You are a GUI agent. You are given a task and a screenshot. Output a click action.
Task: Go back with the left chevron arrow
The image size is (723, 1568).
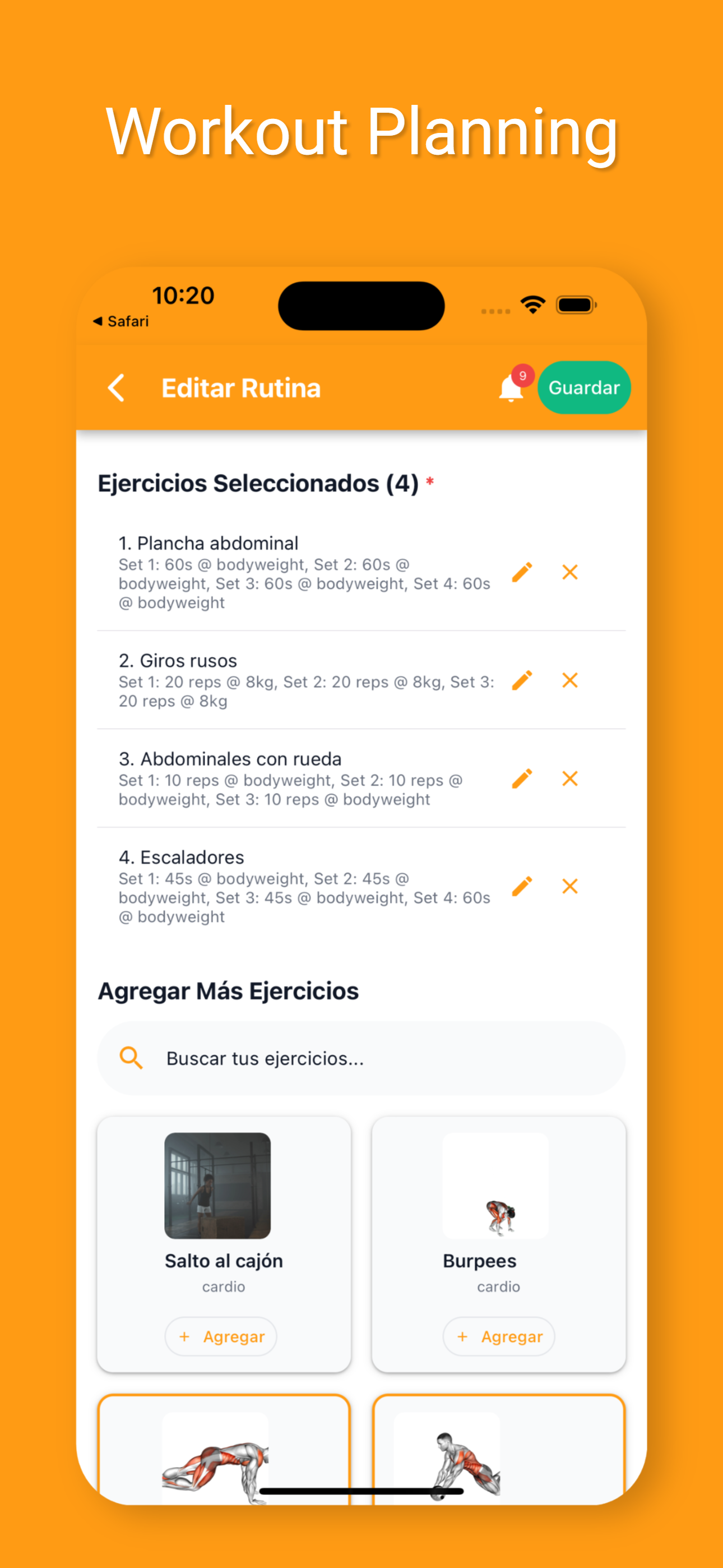[x=116, y=388]
